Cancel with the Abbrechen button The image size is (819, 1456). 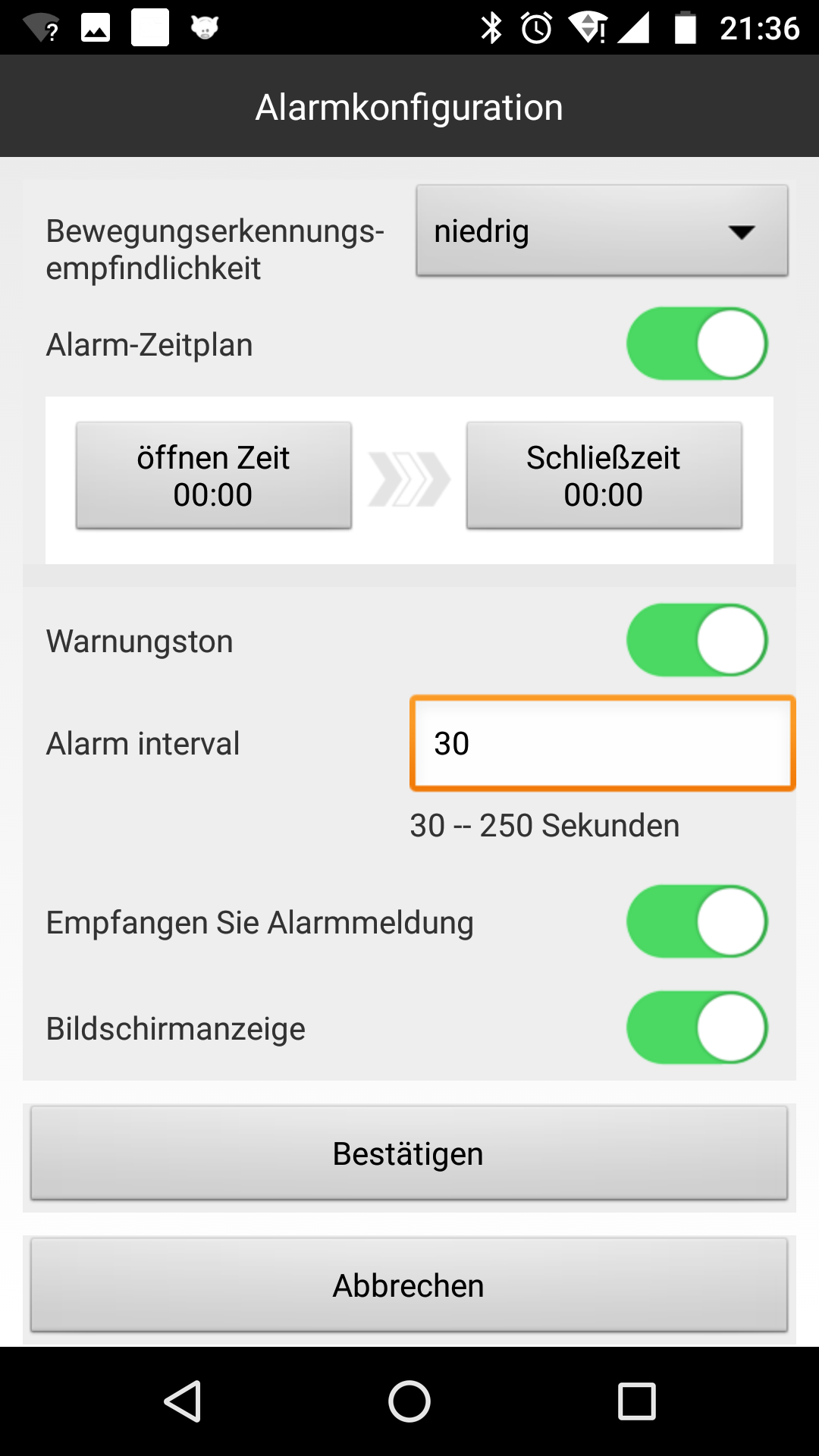tap(409, 1285)
